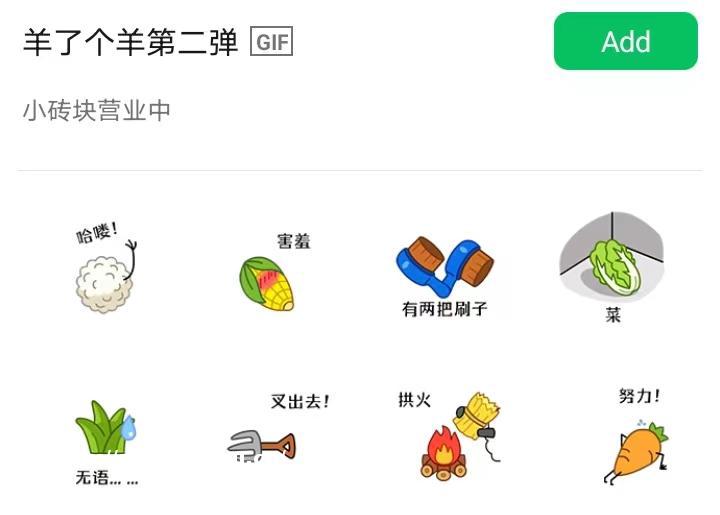Tap the green Add button
Viewport: 720px width, 515px height.
(x=626, y=42)
